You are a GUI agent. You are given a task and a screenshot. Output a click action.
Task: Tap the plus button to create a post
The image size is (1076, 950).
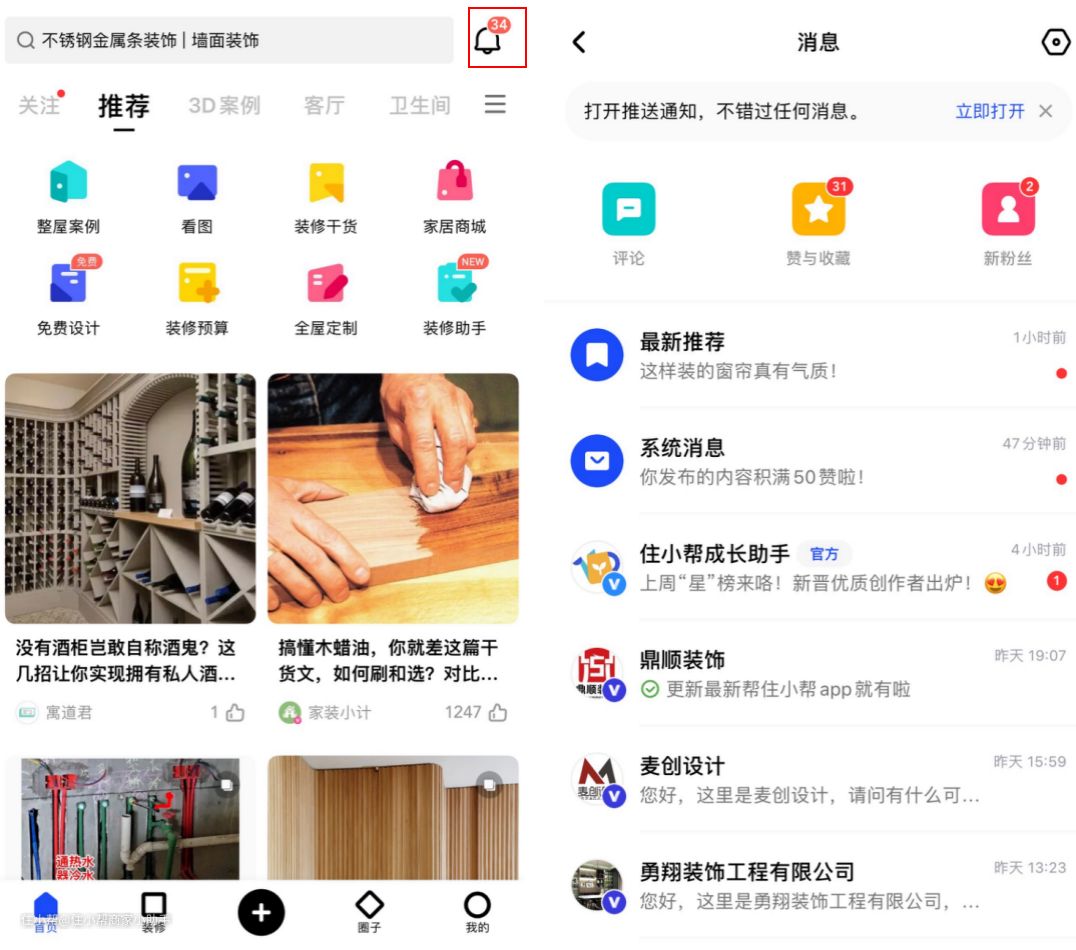tap(261, 911)
